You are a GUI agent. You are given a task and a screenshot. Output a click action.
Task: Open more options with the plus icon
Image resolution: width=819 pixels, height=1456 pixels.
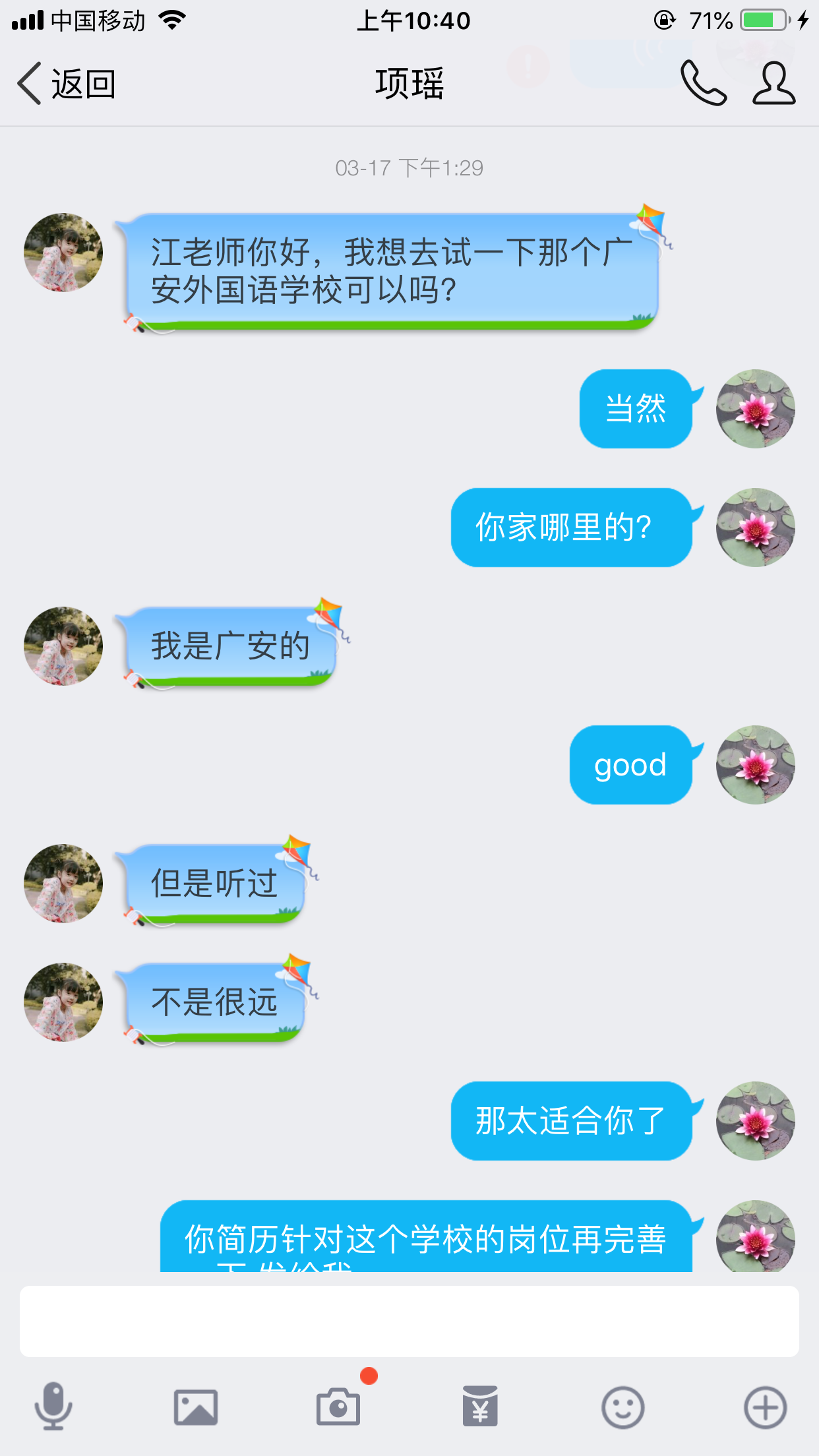(765, 1407)
